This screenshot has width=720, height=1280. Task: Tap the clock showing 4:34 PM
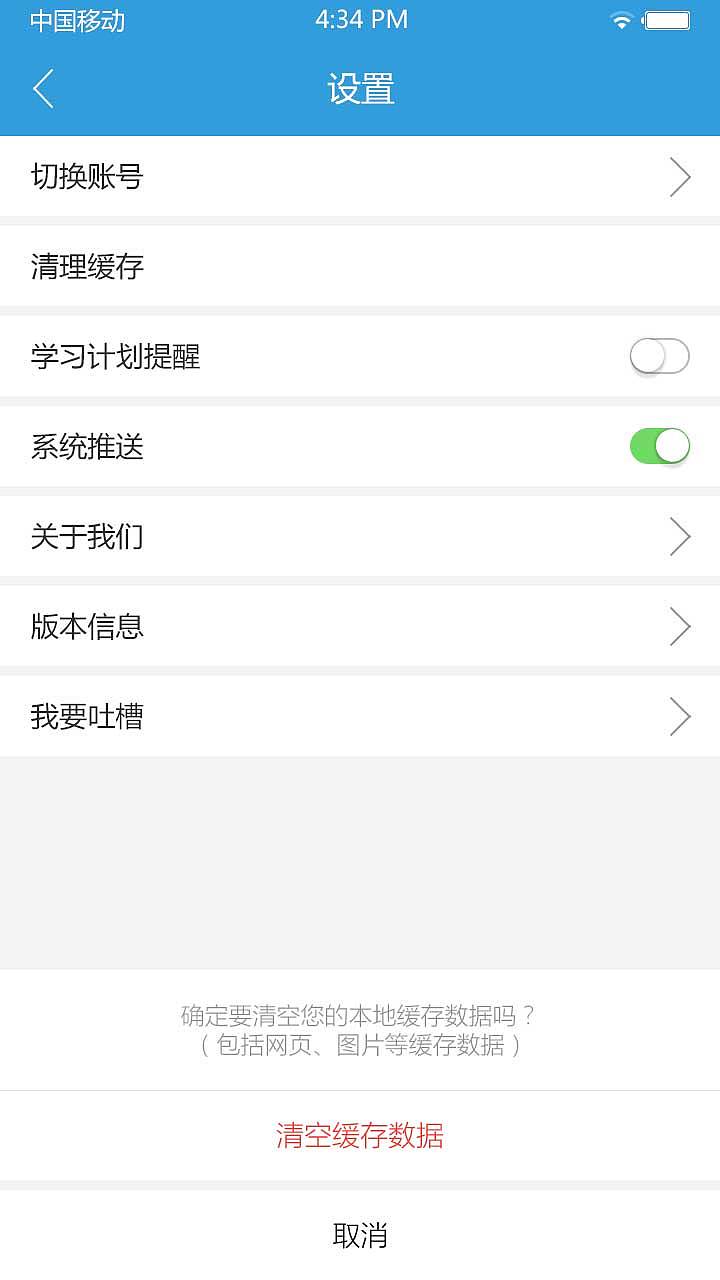[360, 19]
